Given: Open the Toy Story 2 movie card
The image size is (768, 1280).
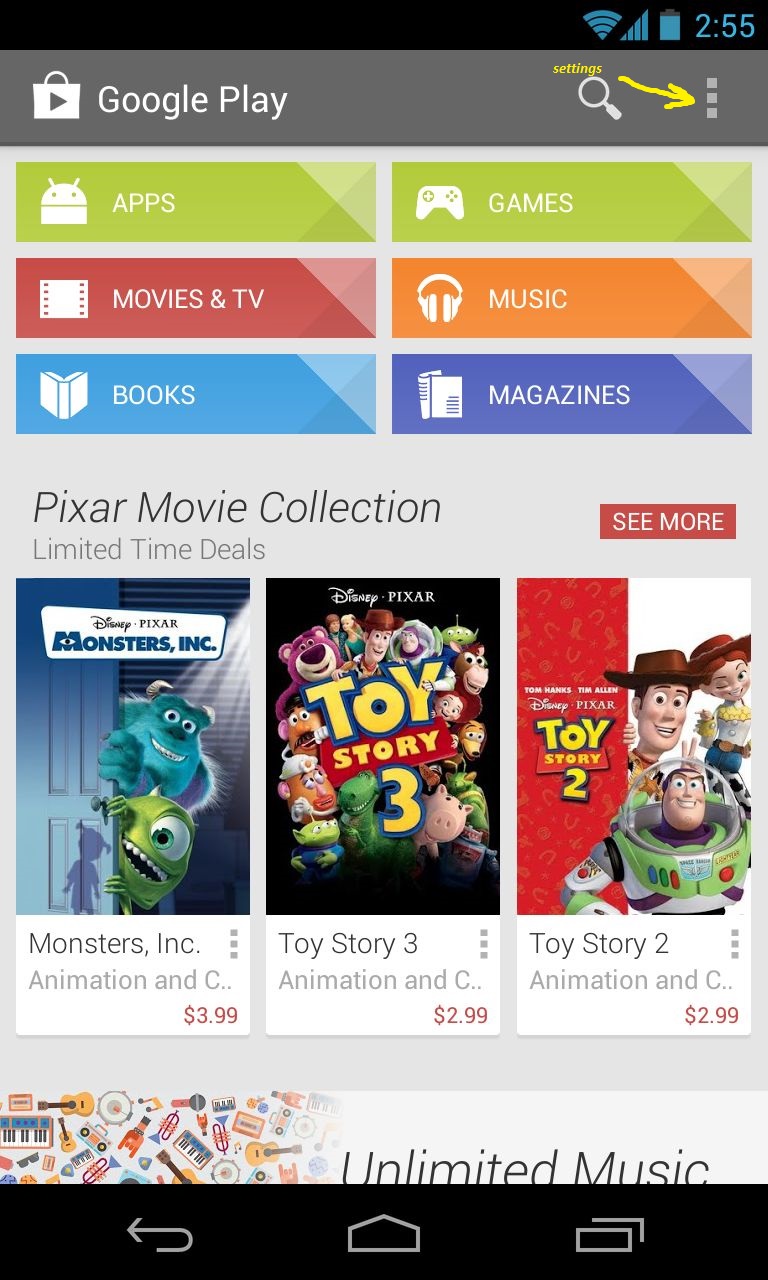Looking at the screenshot, I should (x=633, y=746).
